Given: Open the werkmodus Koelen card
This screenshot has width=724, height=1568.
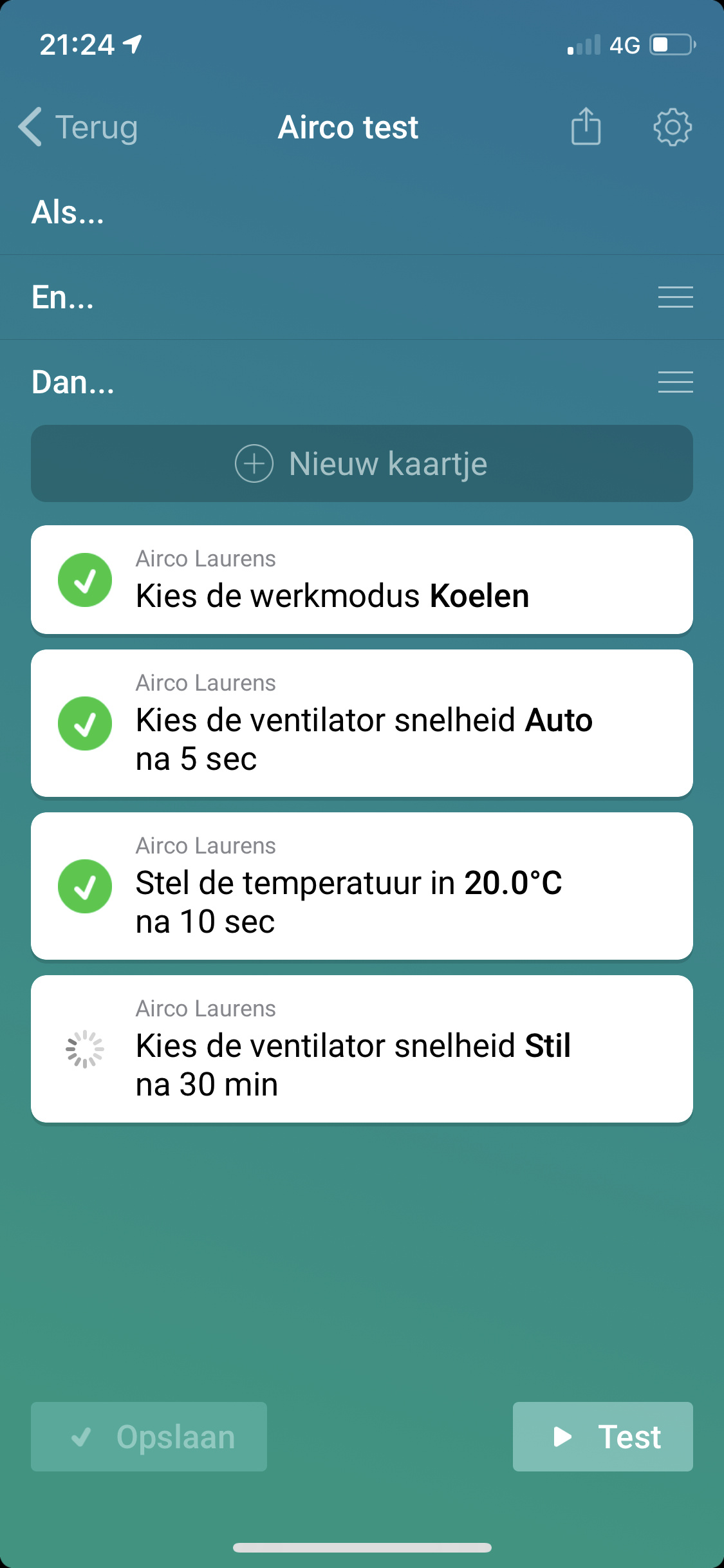Looking at the screenshot, I should 362,580.
